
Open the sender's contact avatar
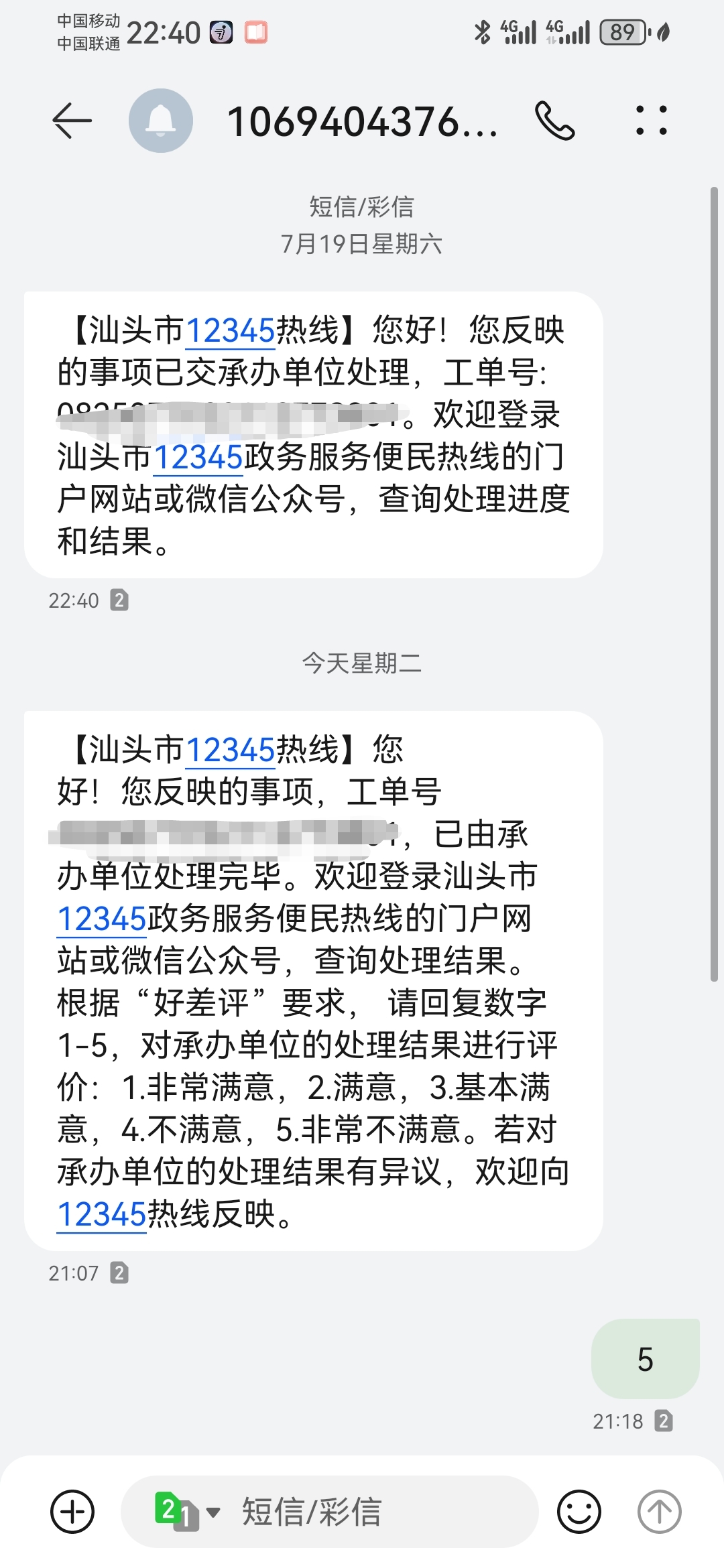pyautogui.click(x=161, y=121)
